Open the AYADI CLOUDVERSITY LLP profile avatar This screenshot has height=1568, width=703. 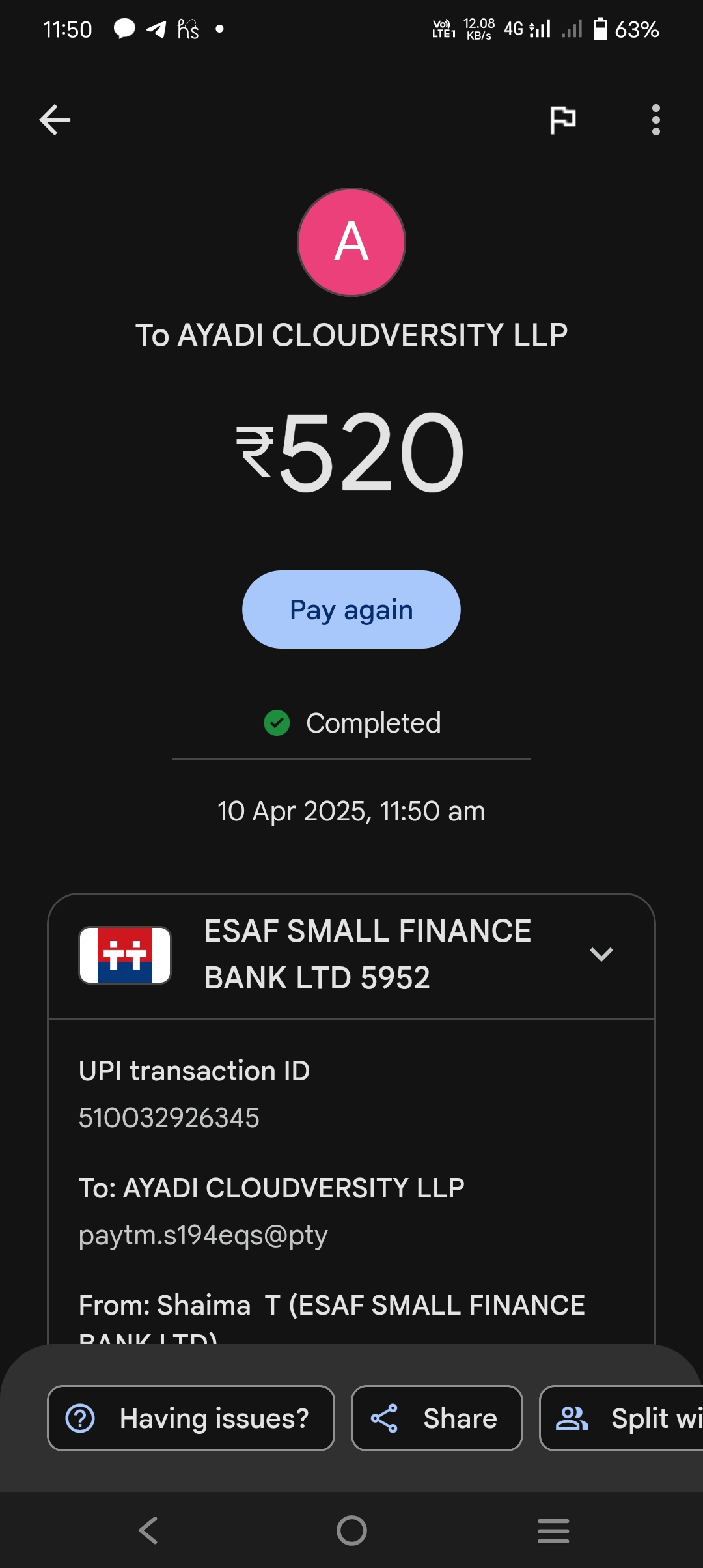[351, 242]
